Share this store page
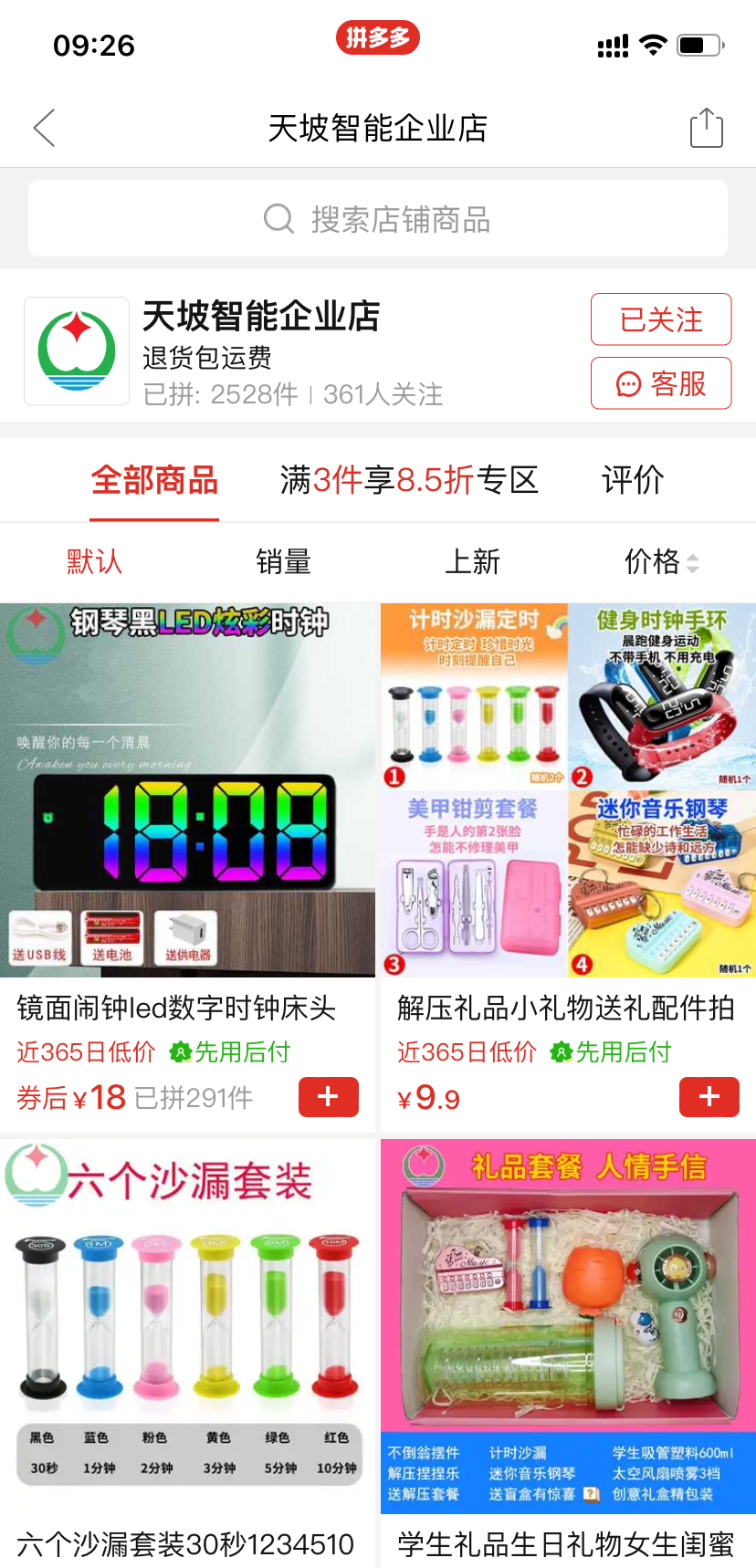This screenshot has width=756, height=1568. (x=706, y=128)
